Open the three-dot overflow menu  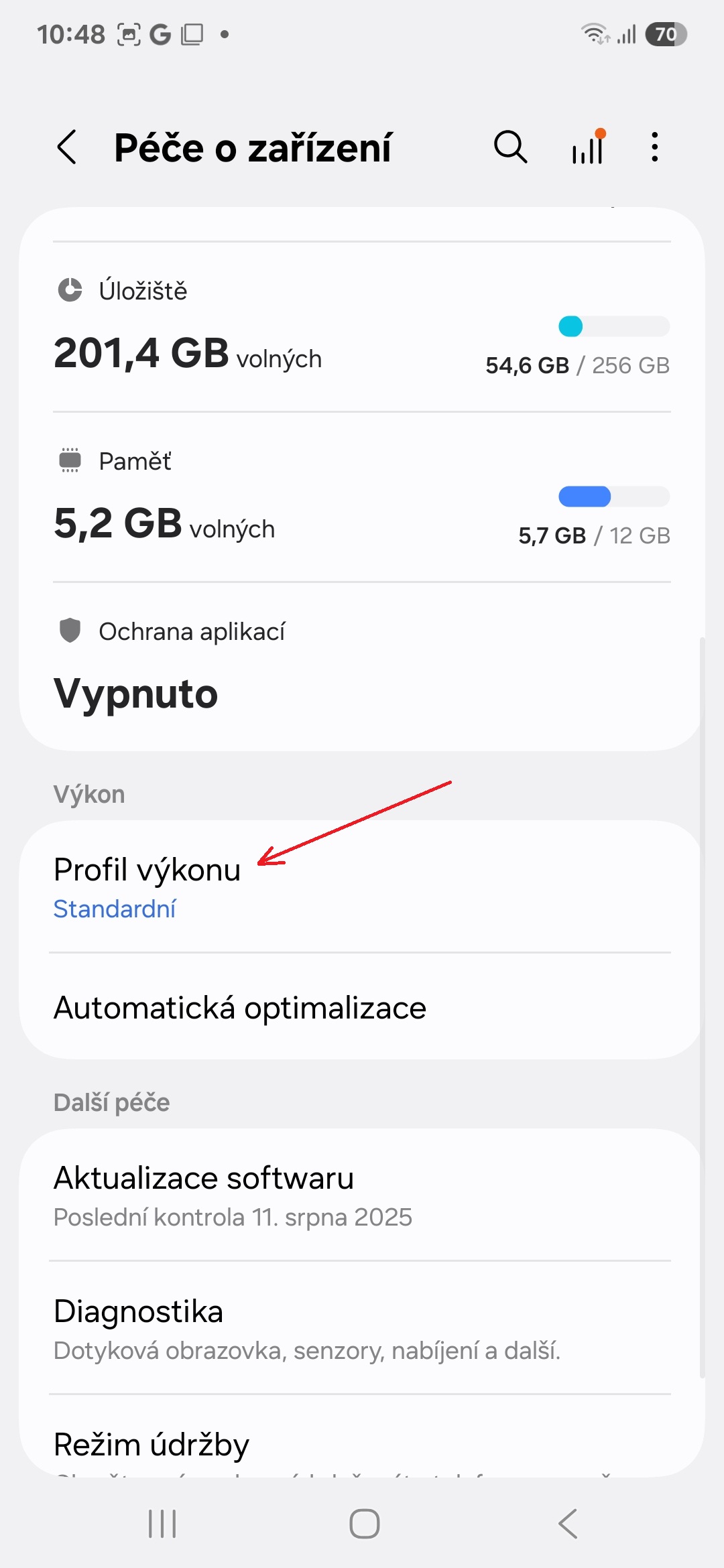(654, 147)
